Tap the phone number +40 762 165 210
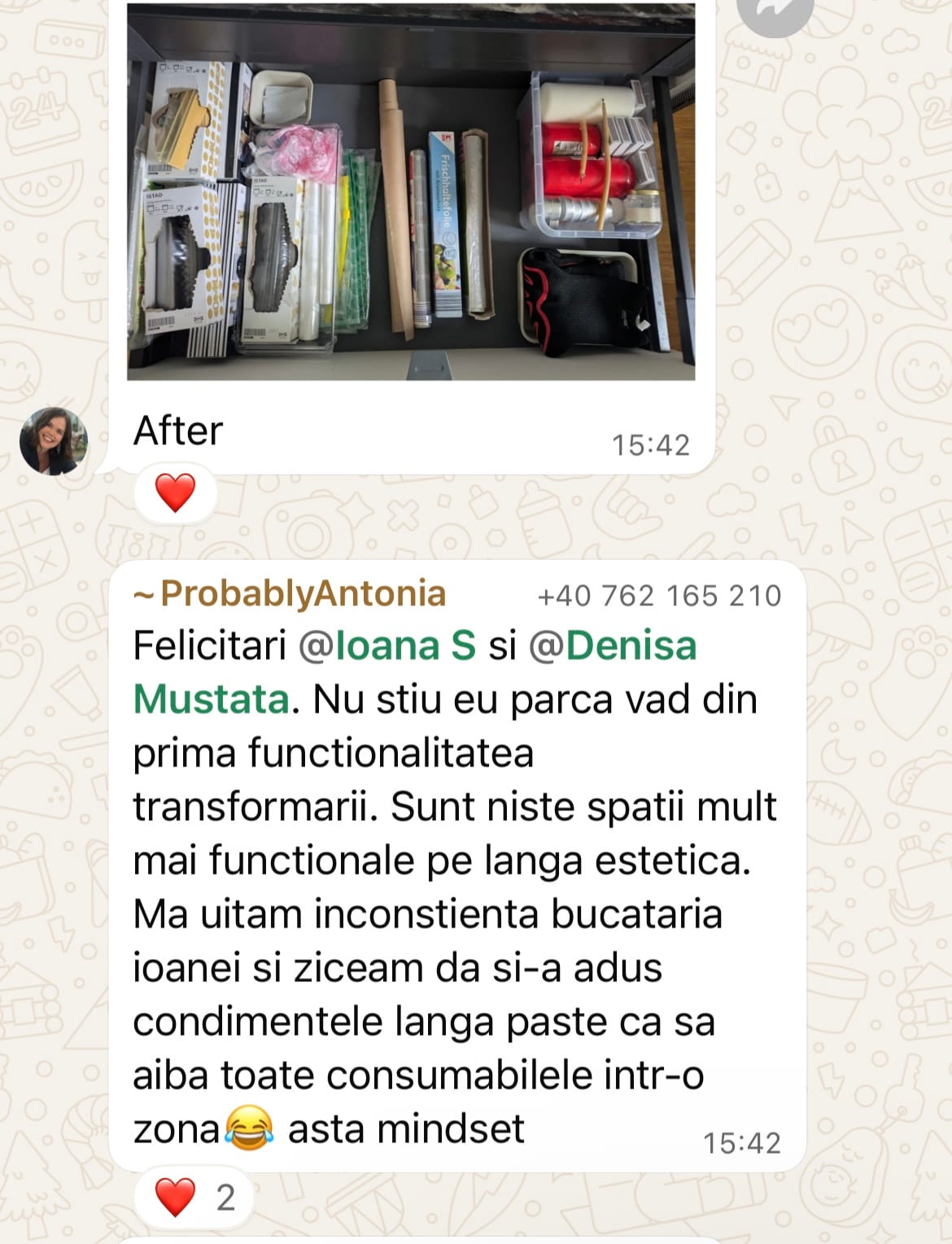This screenshot has height=1244, width=952. (659, 596)
